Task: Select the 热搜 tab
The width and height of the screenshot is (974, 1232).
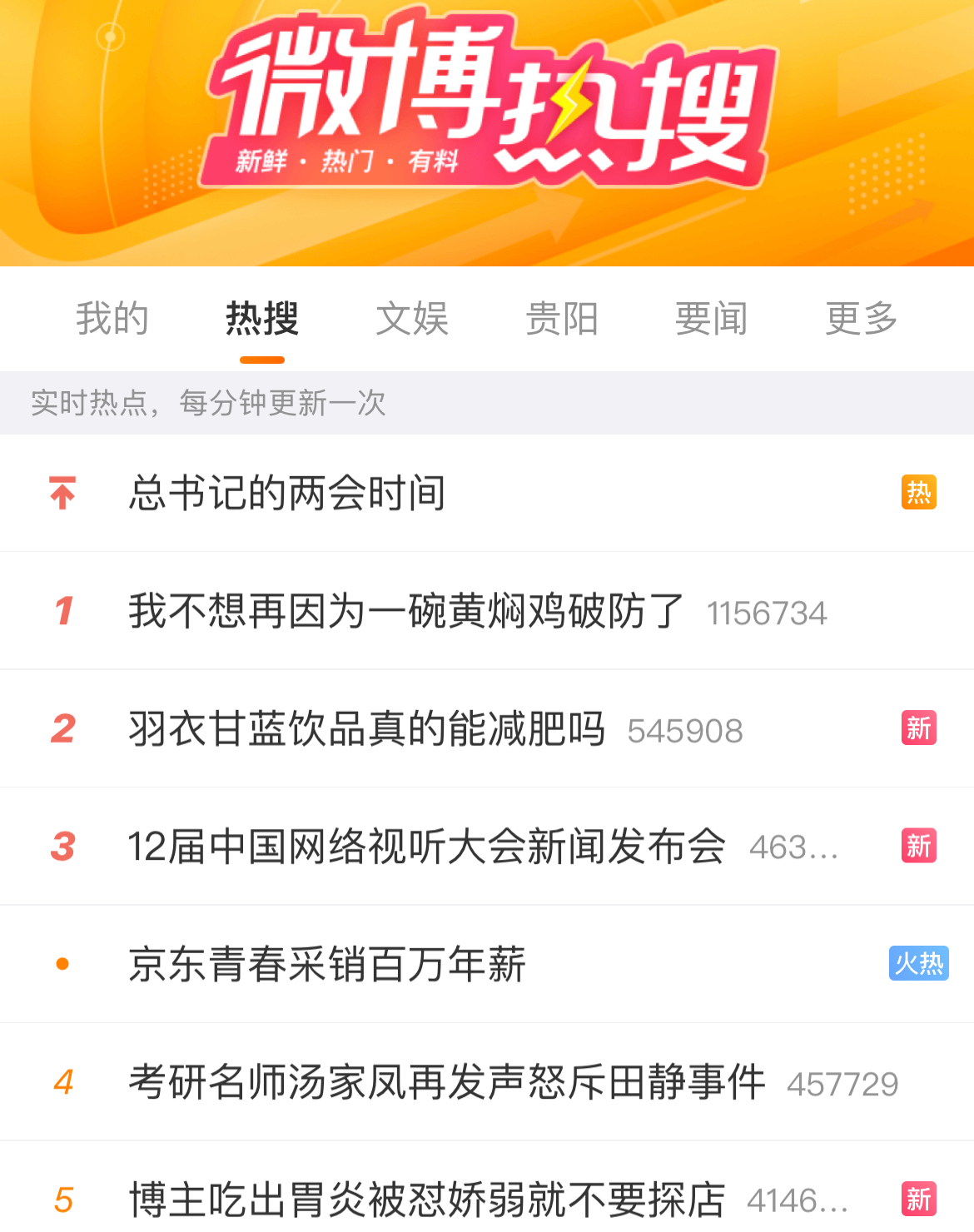Action: pos(262,319)
